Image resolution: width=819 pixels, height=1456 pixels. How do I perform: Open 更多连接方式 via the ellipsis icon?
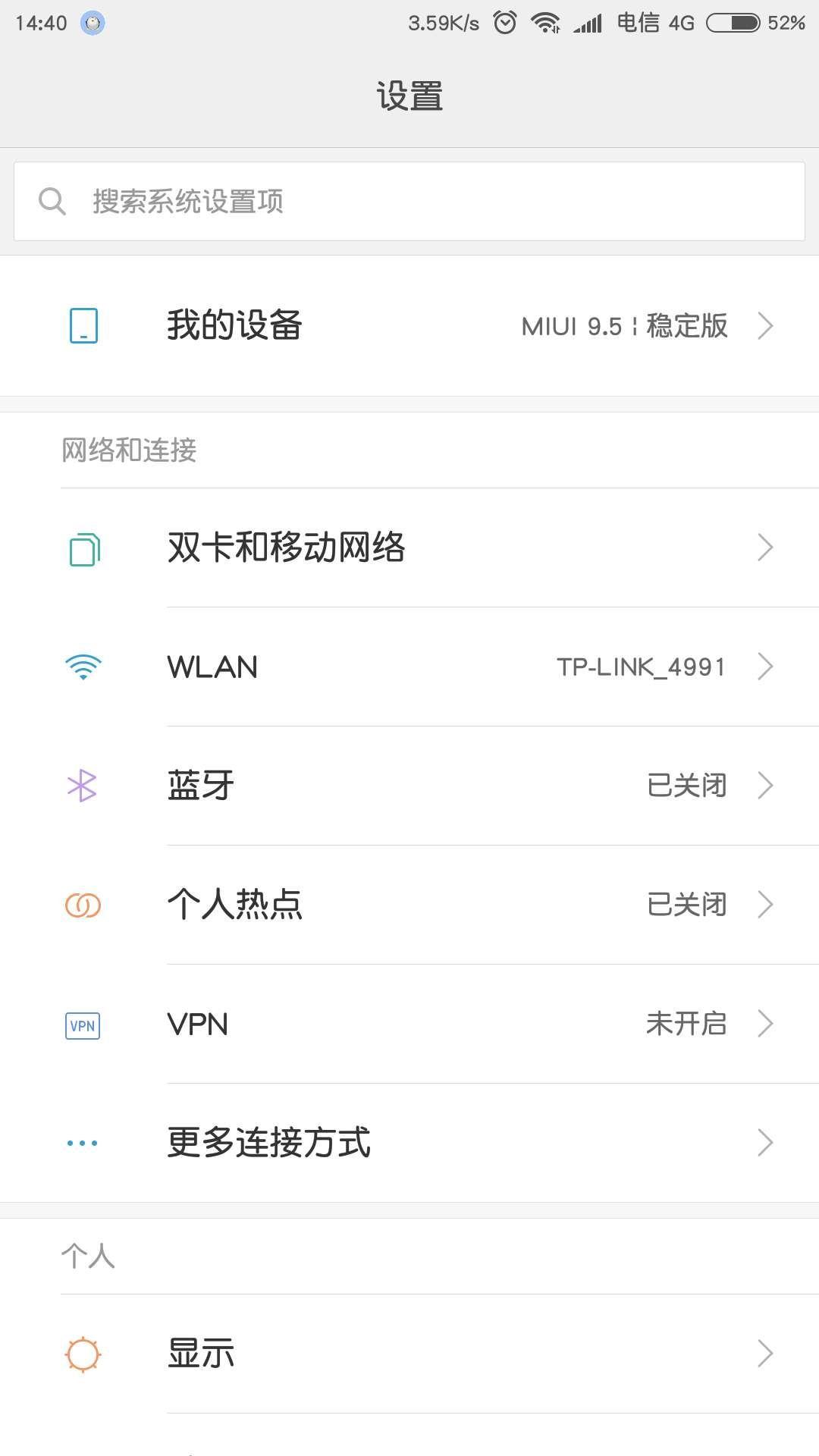click(x=81, y=1143)
